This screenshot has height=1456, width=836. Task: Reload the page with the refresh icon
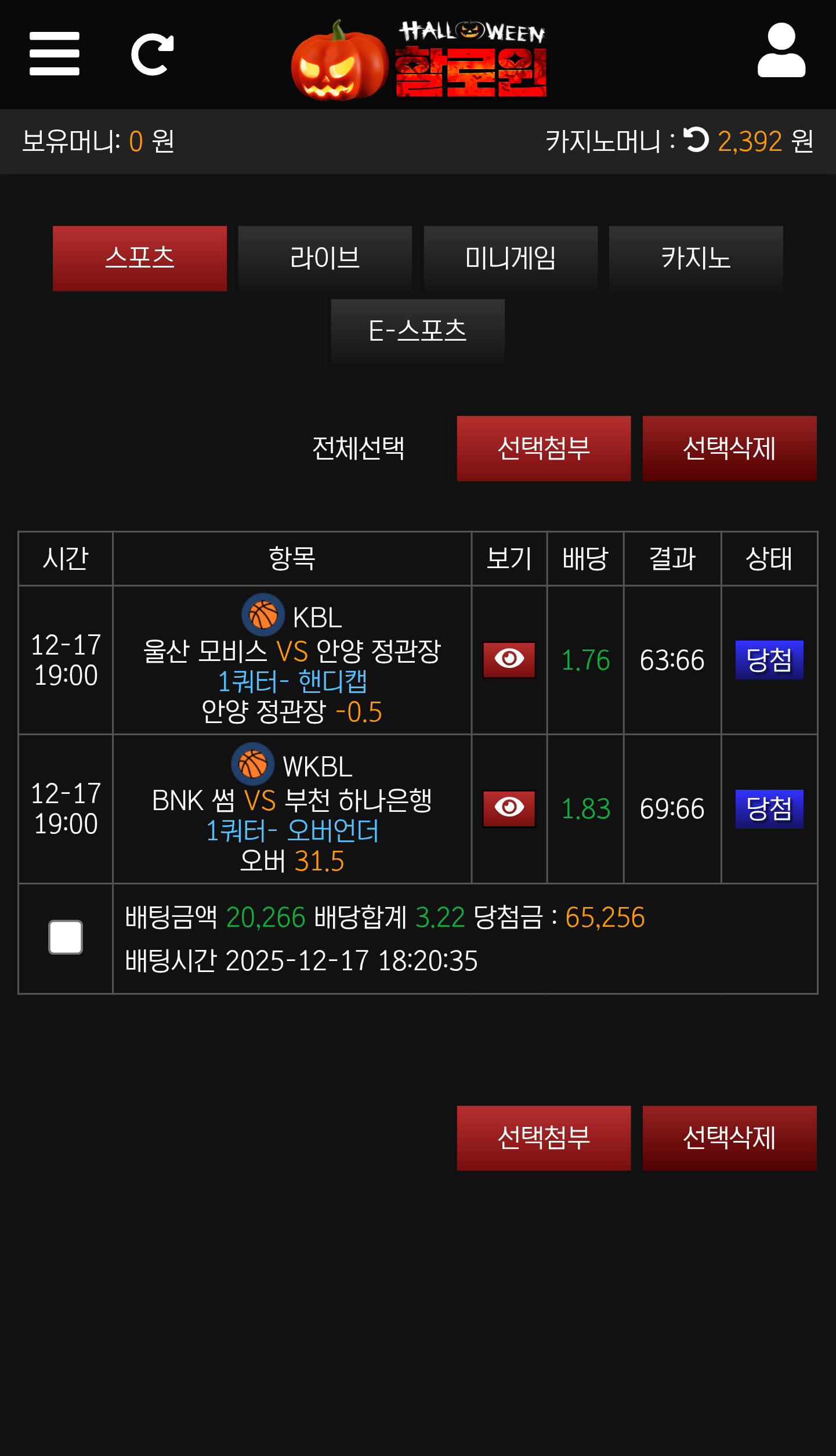[x=153, y=55]
